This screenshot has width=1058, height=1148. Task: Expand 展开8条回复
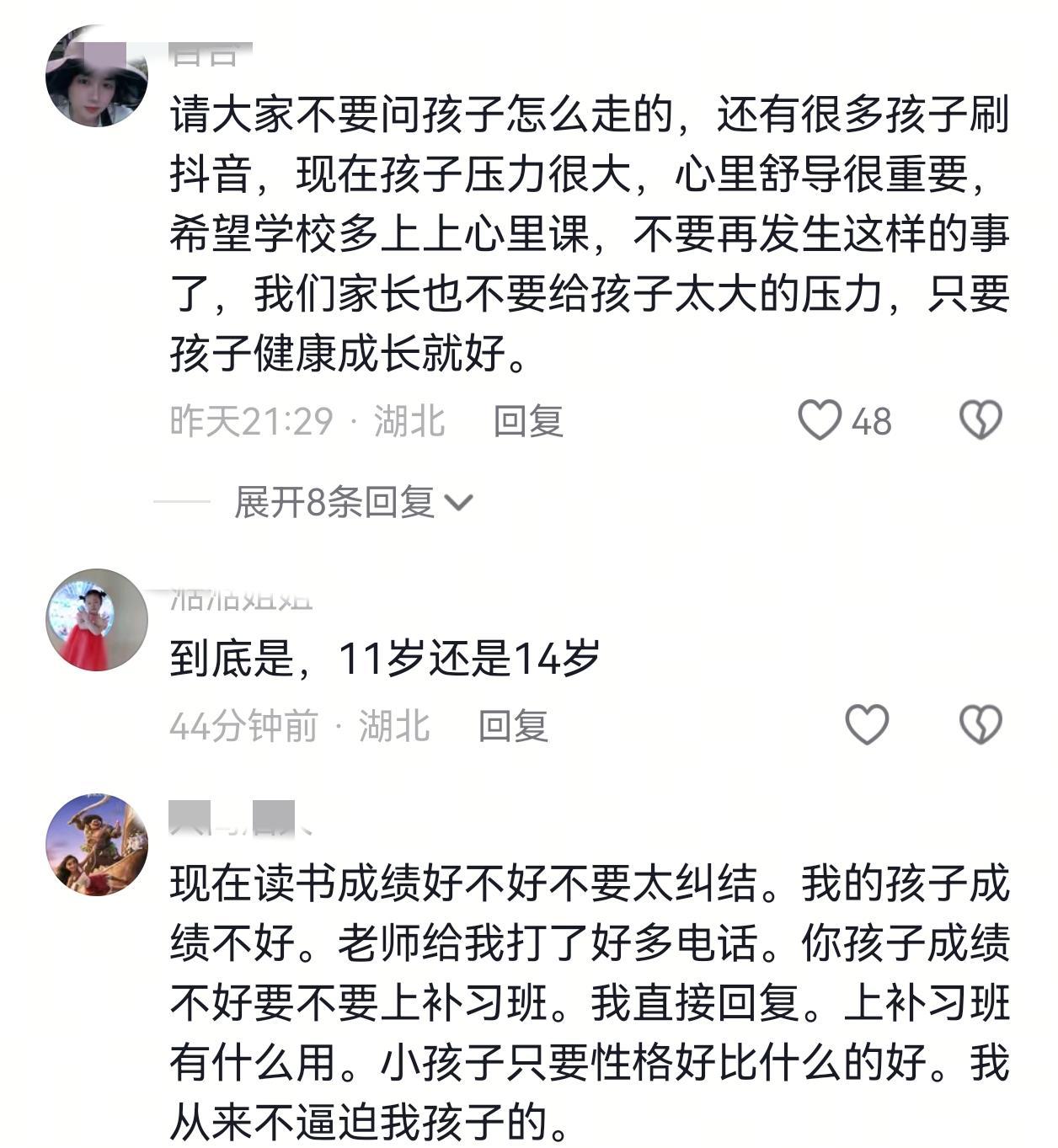click(x=354, y=503)
